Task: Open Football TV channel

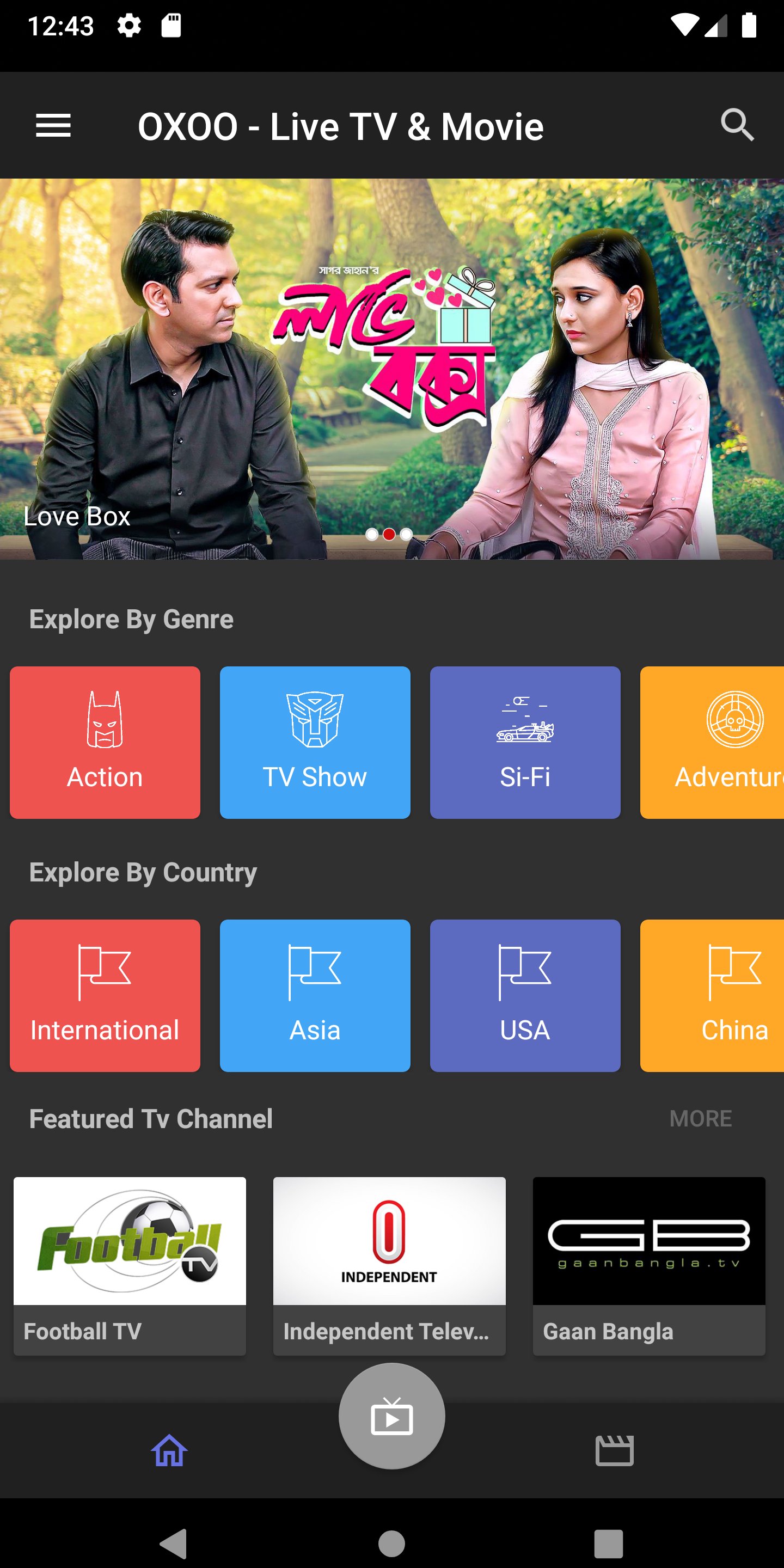Action: tap(130, 1266)
